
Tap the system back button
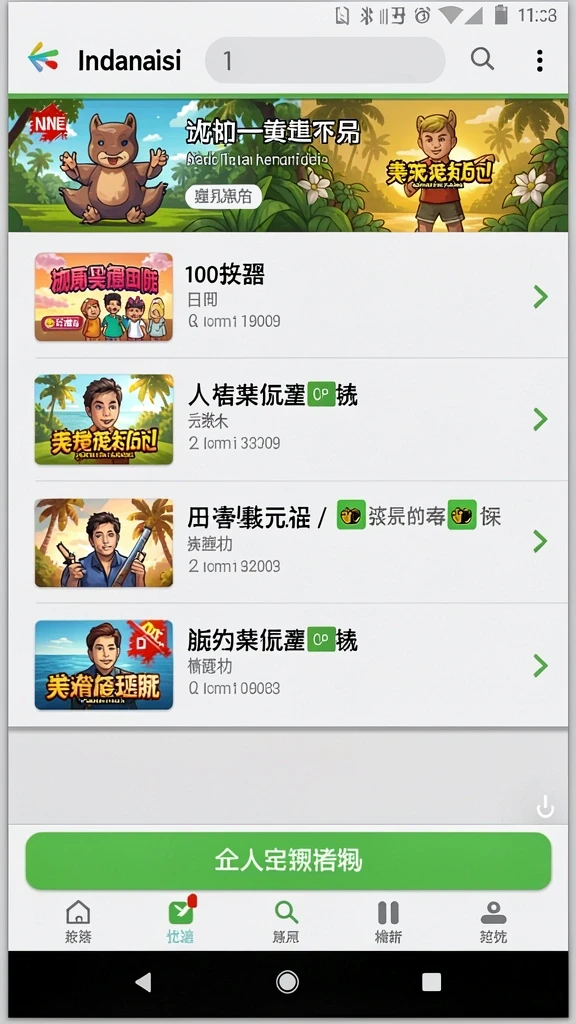click(144, 982)
